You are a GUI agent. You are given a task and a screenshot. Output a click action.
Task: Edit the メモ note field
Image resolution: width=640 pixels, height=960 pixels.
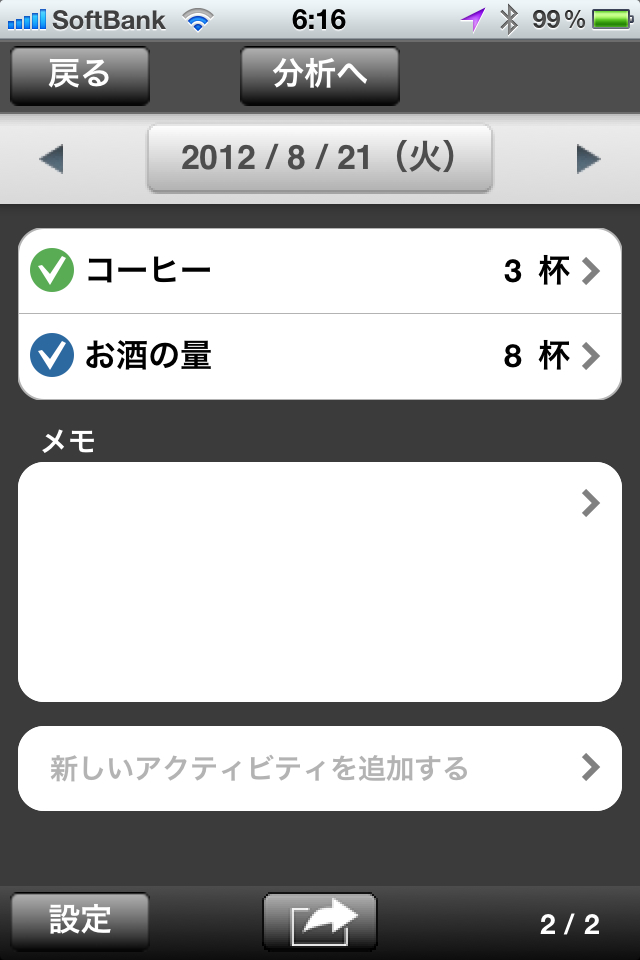[320, 582]
